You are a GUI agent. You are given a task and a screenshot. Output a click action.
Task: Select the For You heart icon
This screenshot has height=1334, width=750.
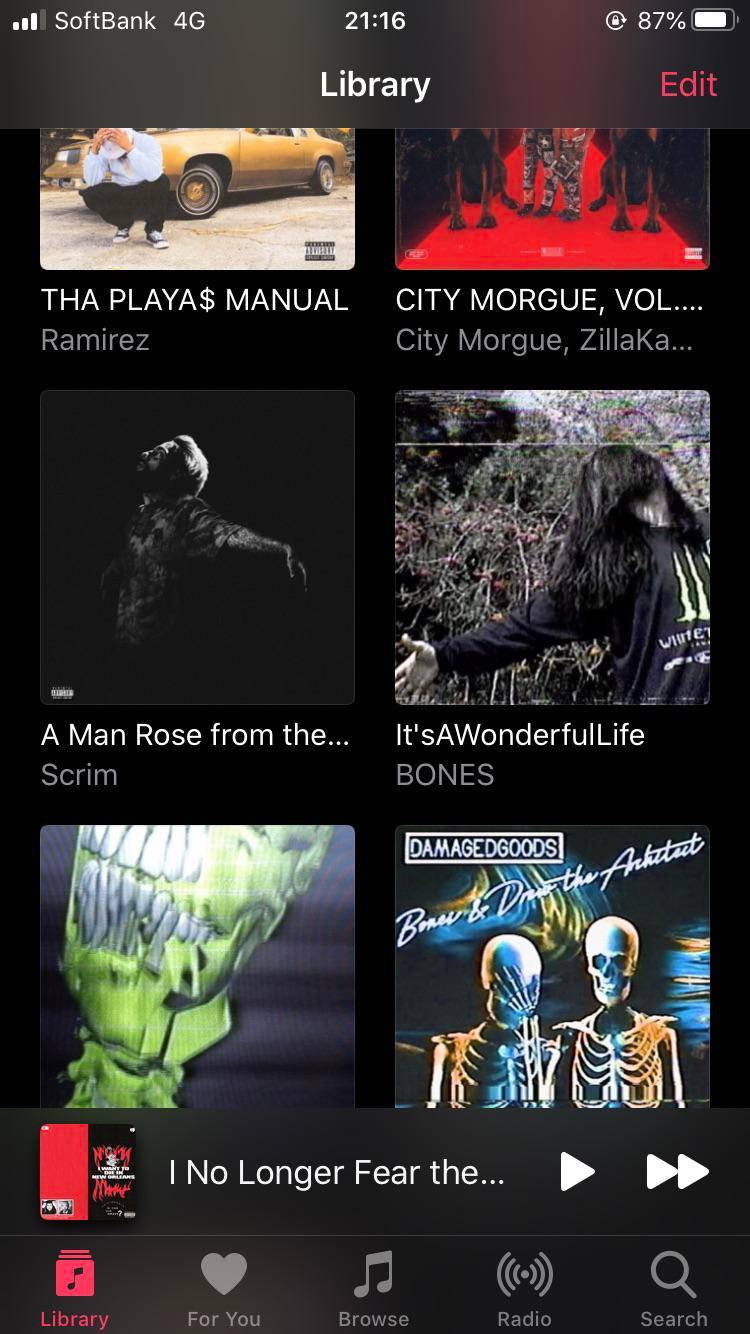tap(224, 1272)
